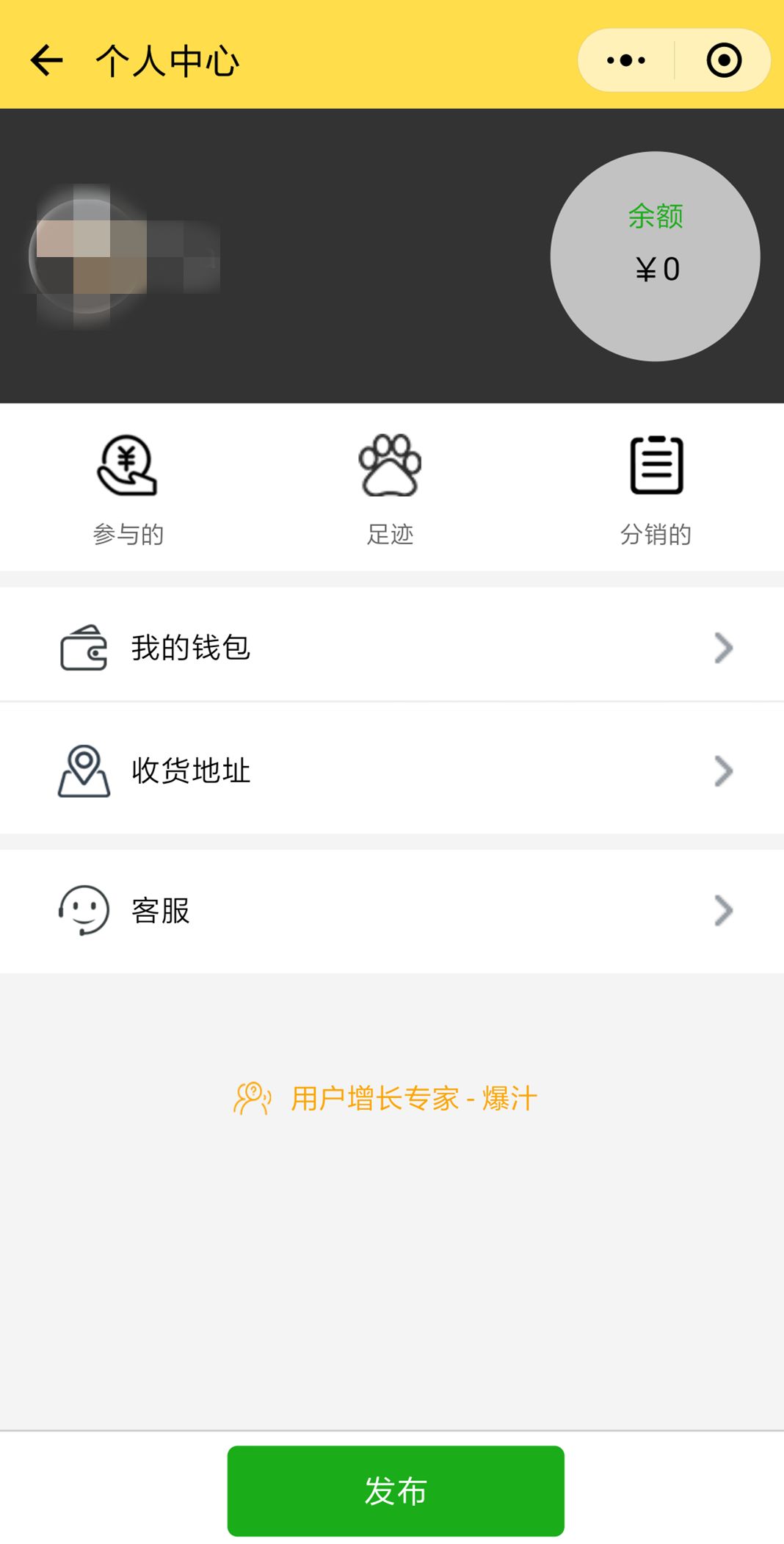
Task: Open the mini program more options menu
Action: tap(626, 60)
